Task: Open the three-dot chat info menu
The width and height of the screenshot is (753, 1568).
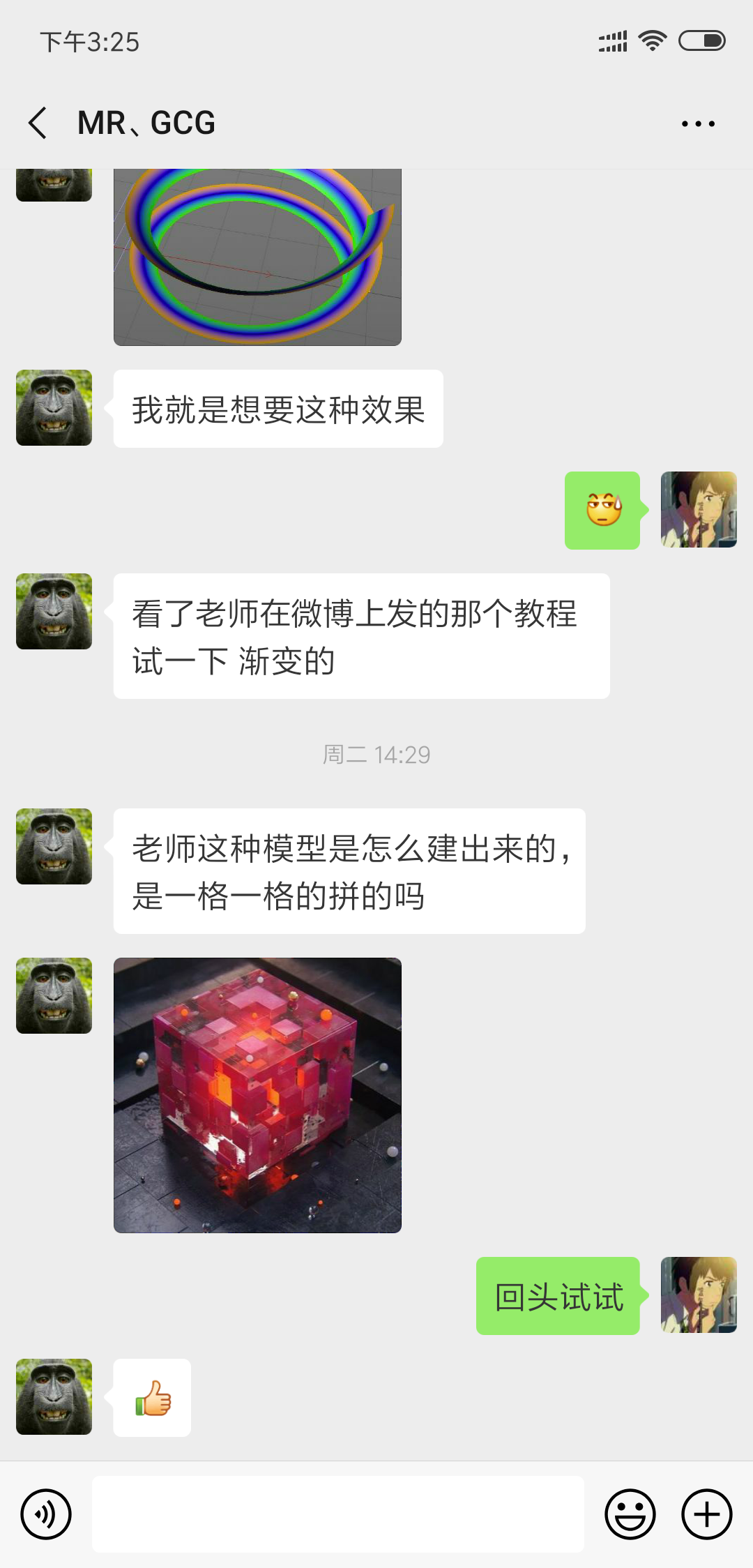Action: point(698,124)
